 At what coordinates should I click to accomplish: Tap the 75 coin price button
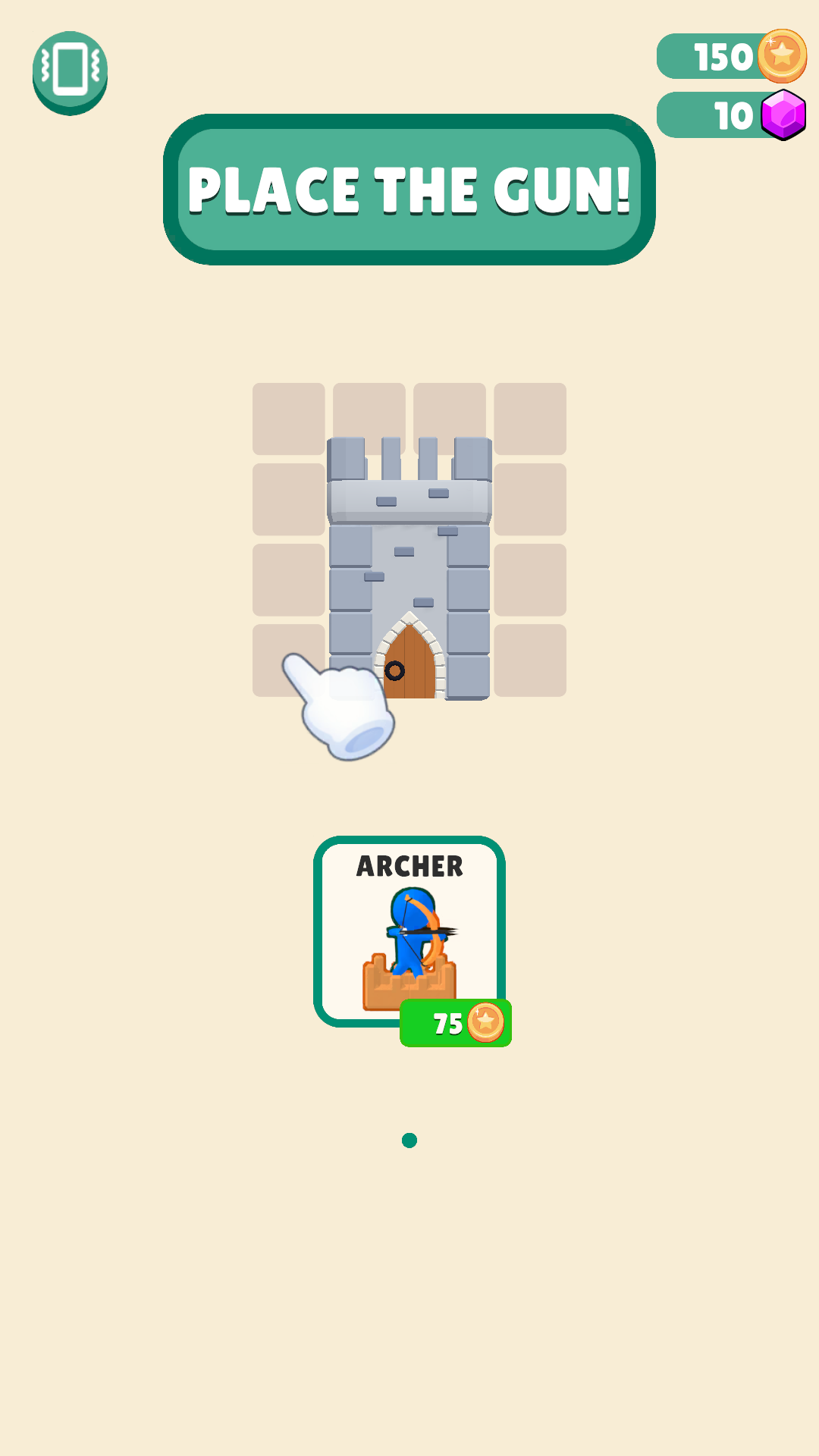tap(455, 1022)
